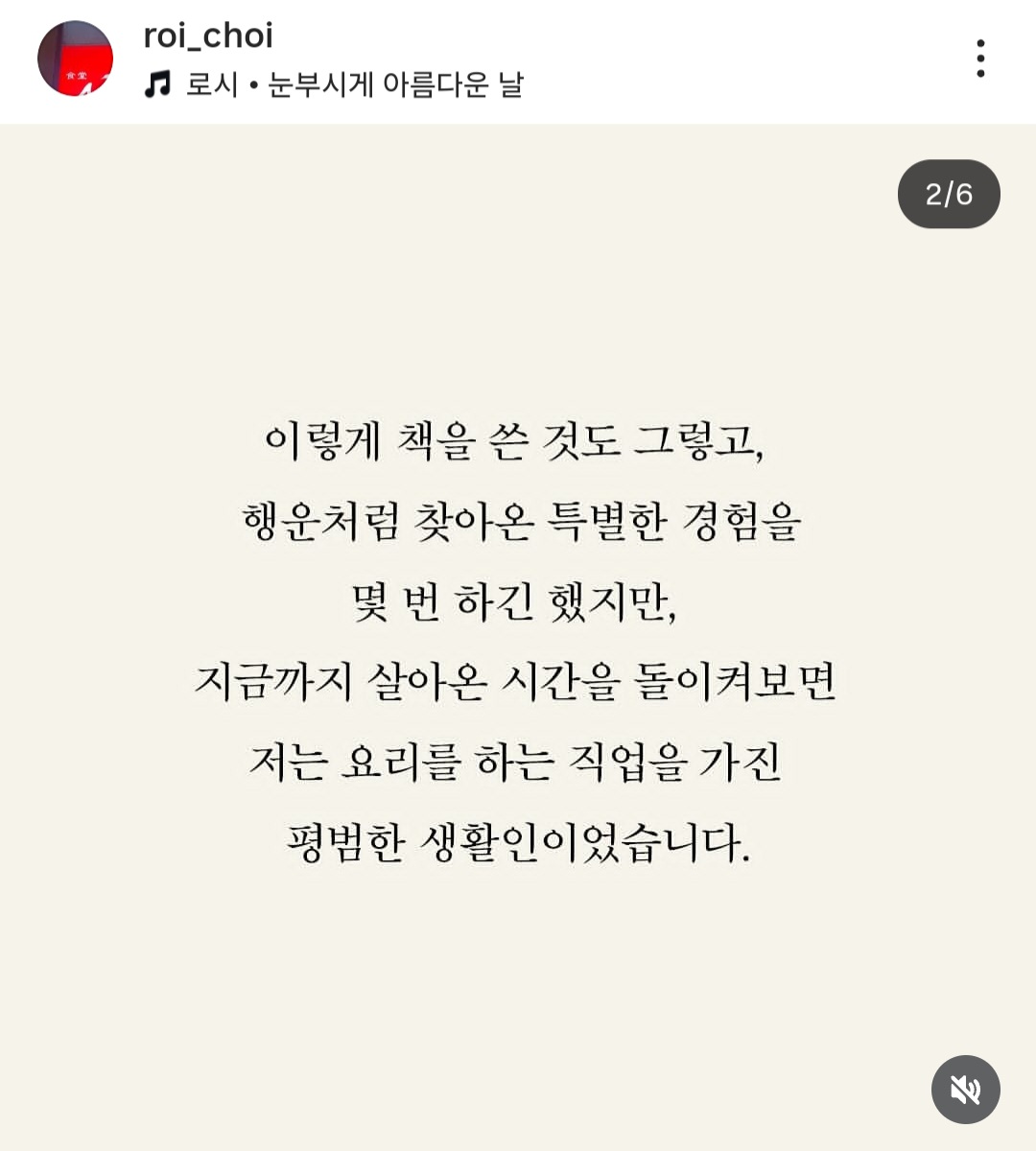Unmute the post audio
This screenshot has width=1036, height=1151.
(x=965, y=1090)
